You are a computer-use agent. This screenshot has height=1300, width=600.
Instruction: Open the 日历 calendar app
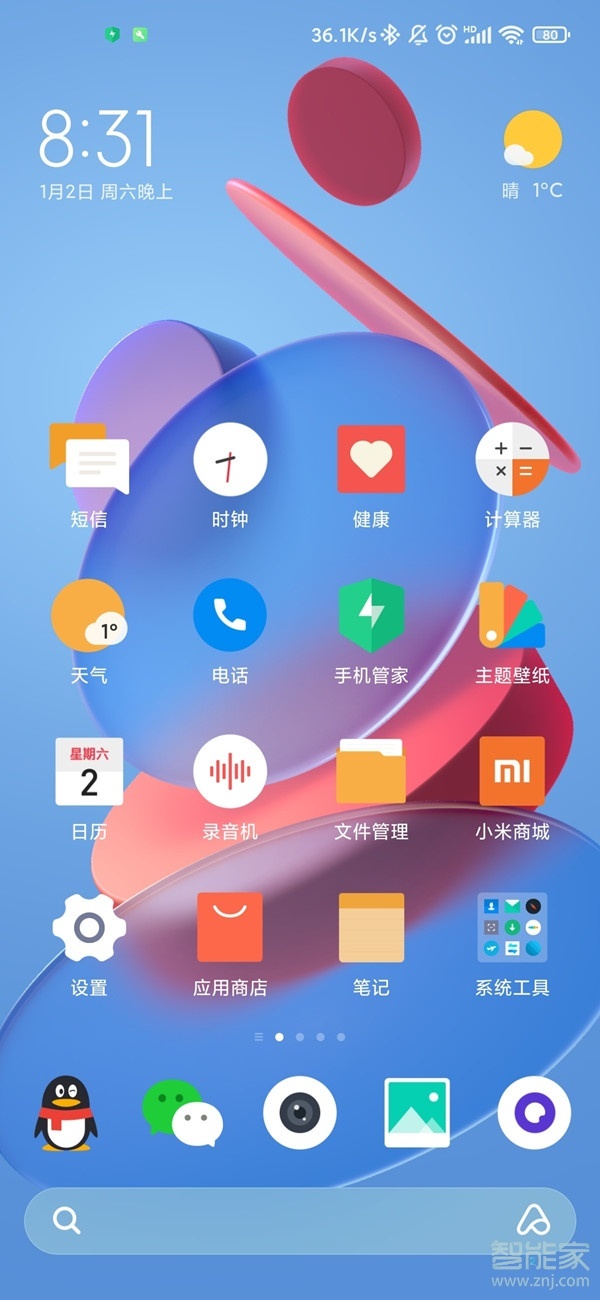tap(89, 772)
